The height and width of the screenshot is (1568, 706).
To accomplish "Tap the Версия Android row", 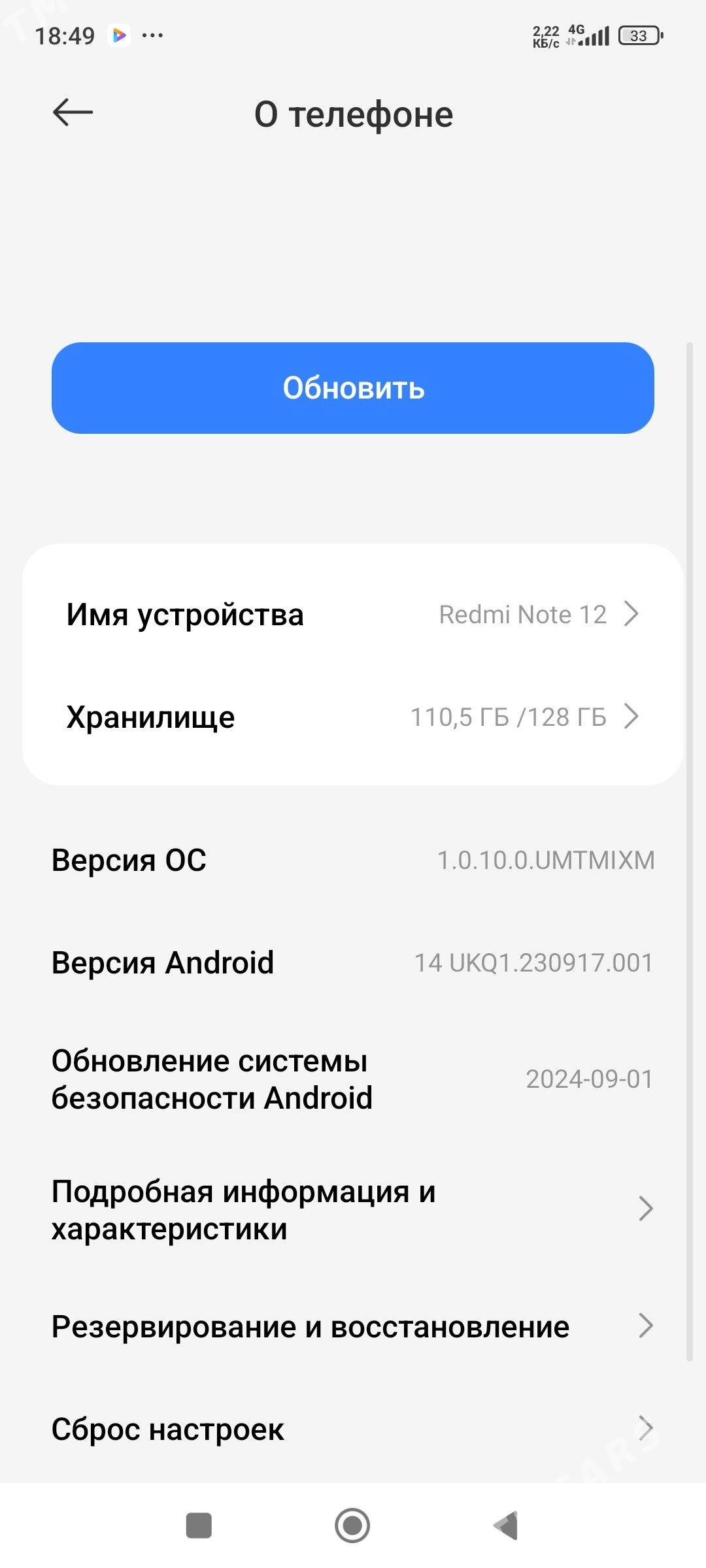I will pos(353,963).
